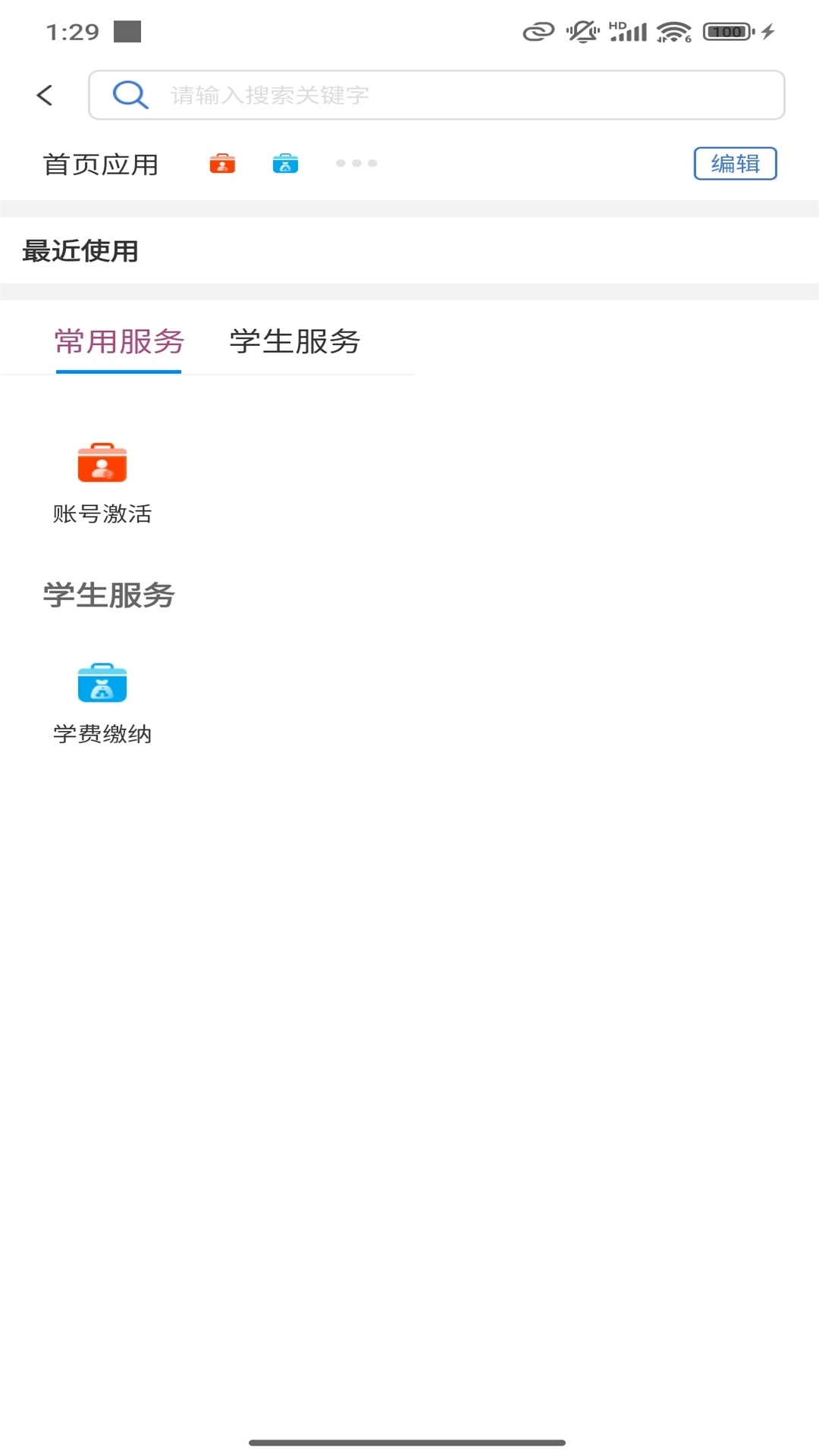Open the 账号激活 label link

(x=102, y=514)
